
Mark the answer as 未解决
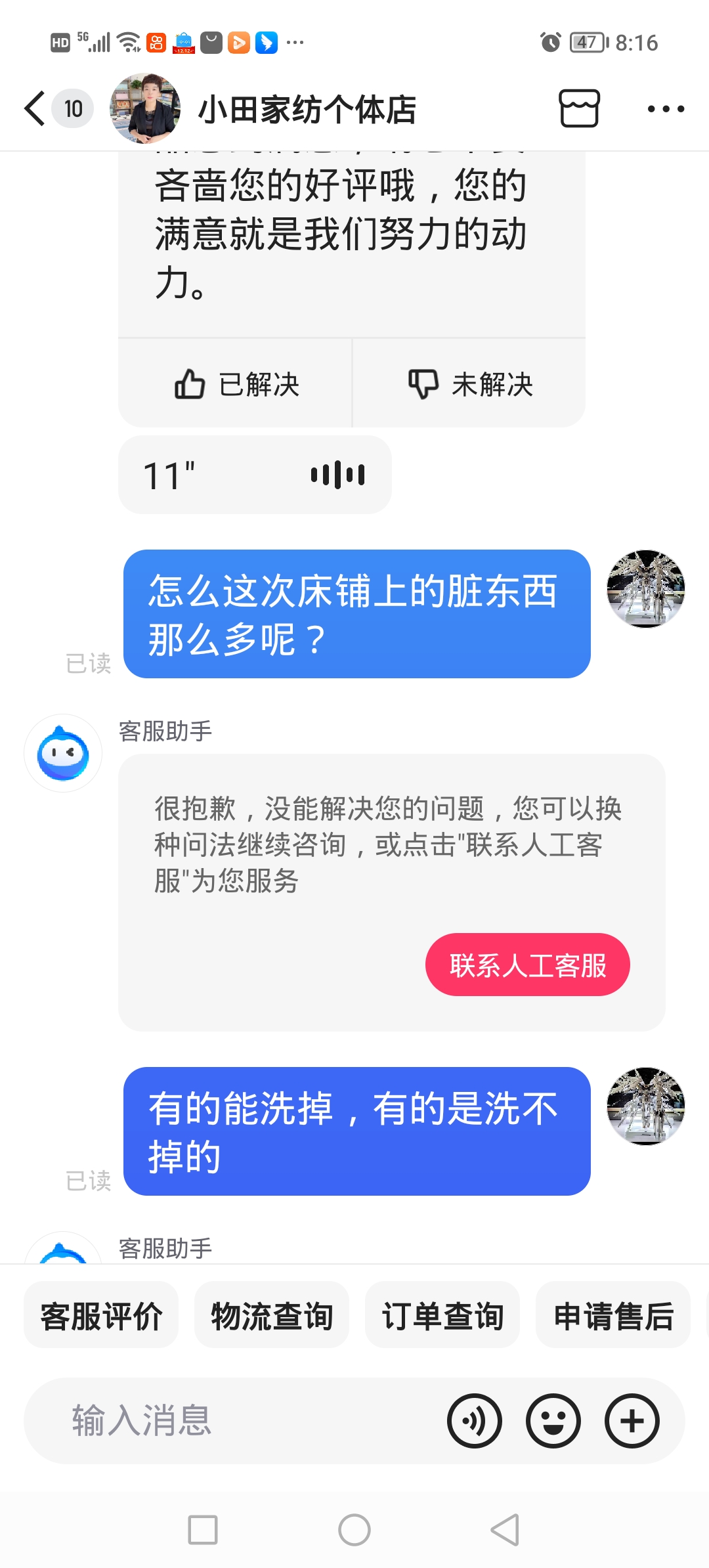point(469,384)
